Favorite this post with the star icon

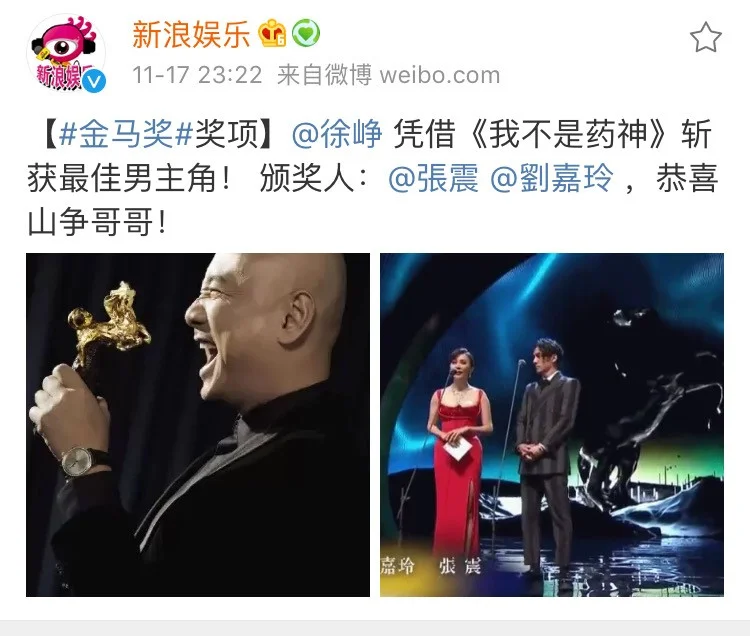pos(705,38)
